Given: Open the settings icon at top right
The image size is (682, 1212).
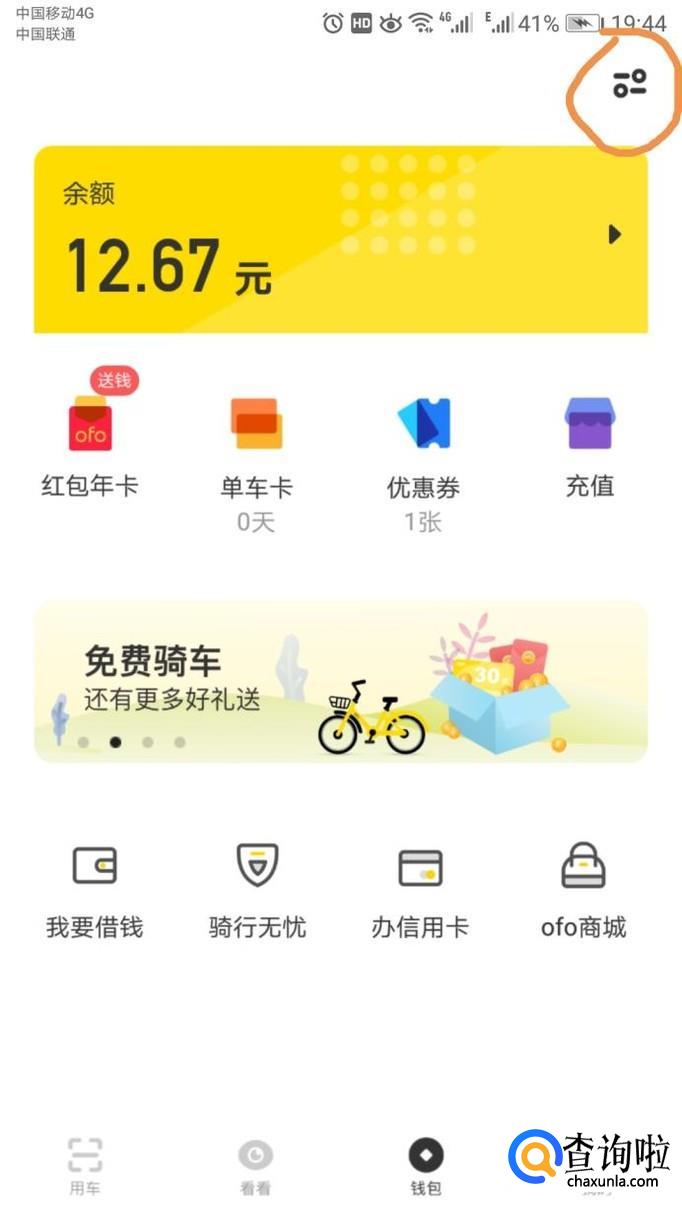Looking at the screenshot, I should 629,84.
